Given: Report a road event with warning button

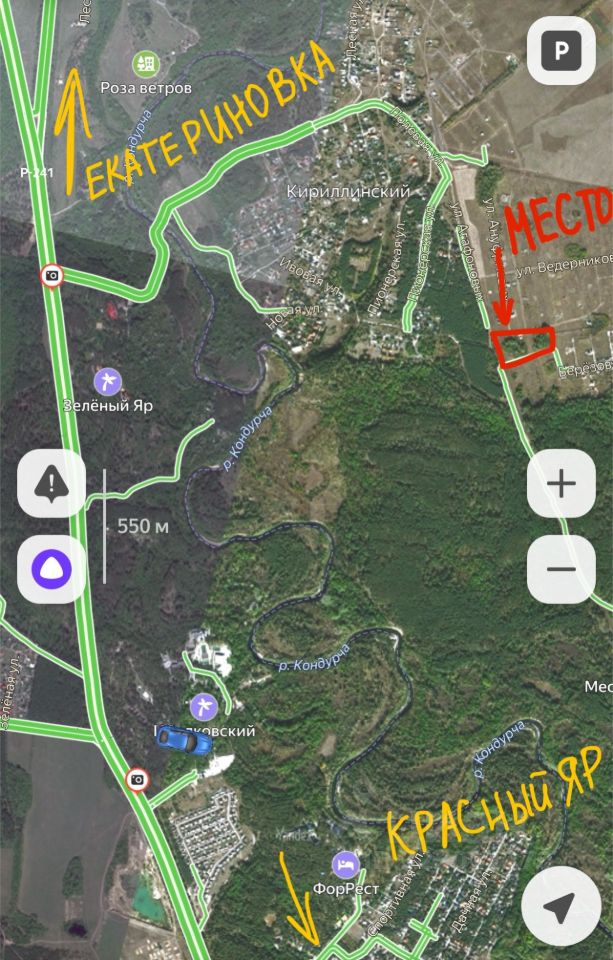Looking at the screenshot, I should [51, 485].
